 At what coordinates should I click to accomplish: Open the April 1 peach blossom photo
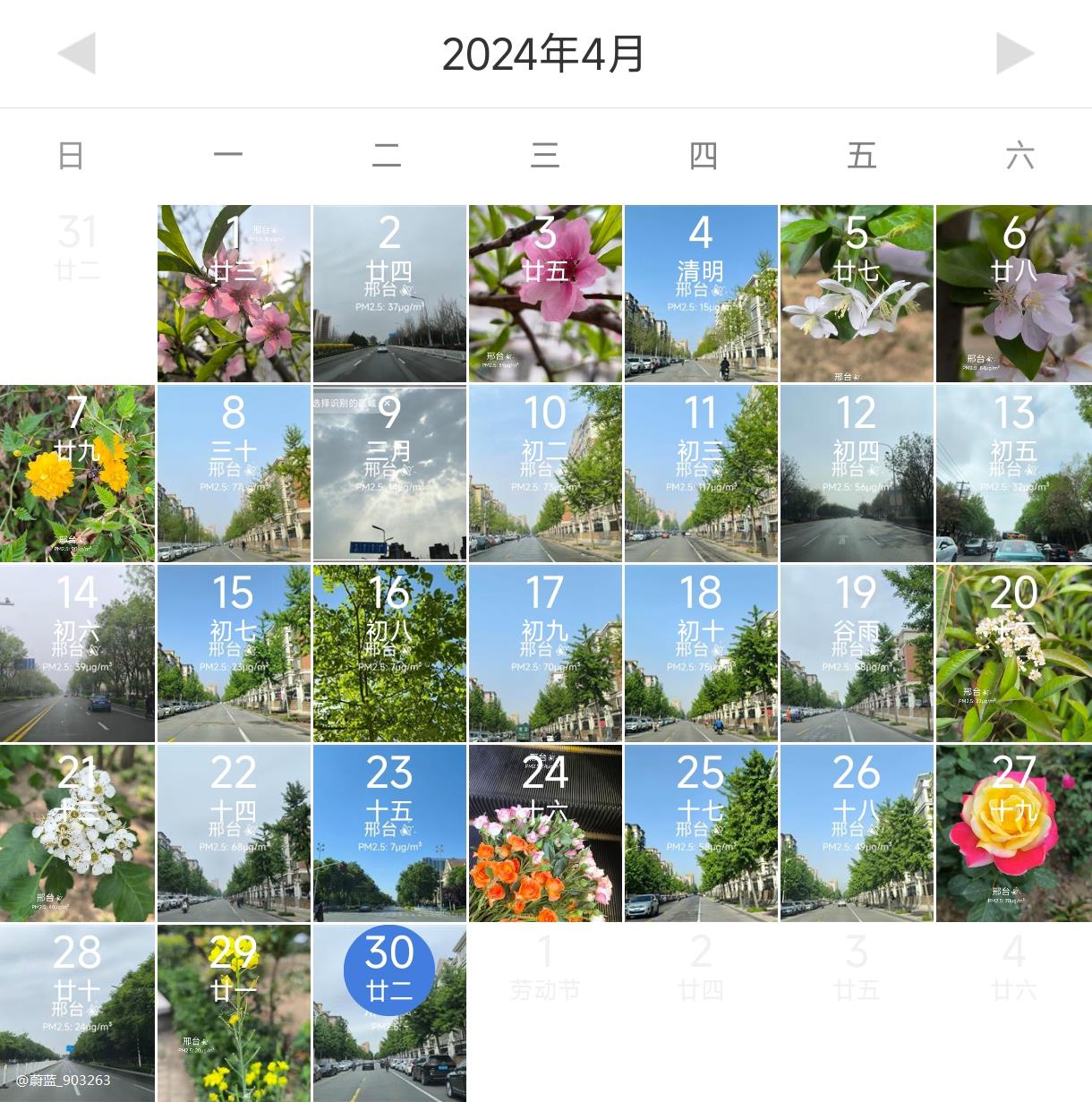pos(234,294)
